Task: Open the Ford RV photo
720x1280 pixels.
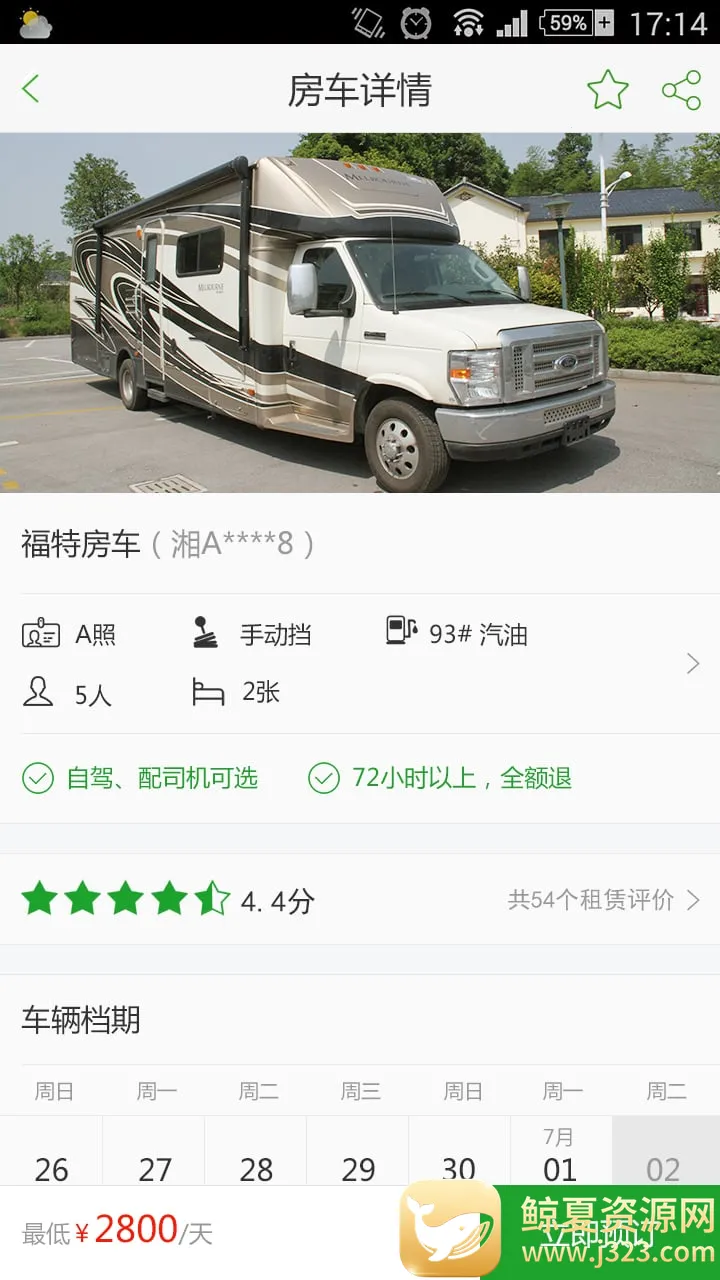Action: click(360, 312)
